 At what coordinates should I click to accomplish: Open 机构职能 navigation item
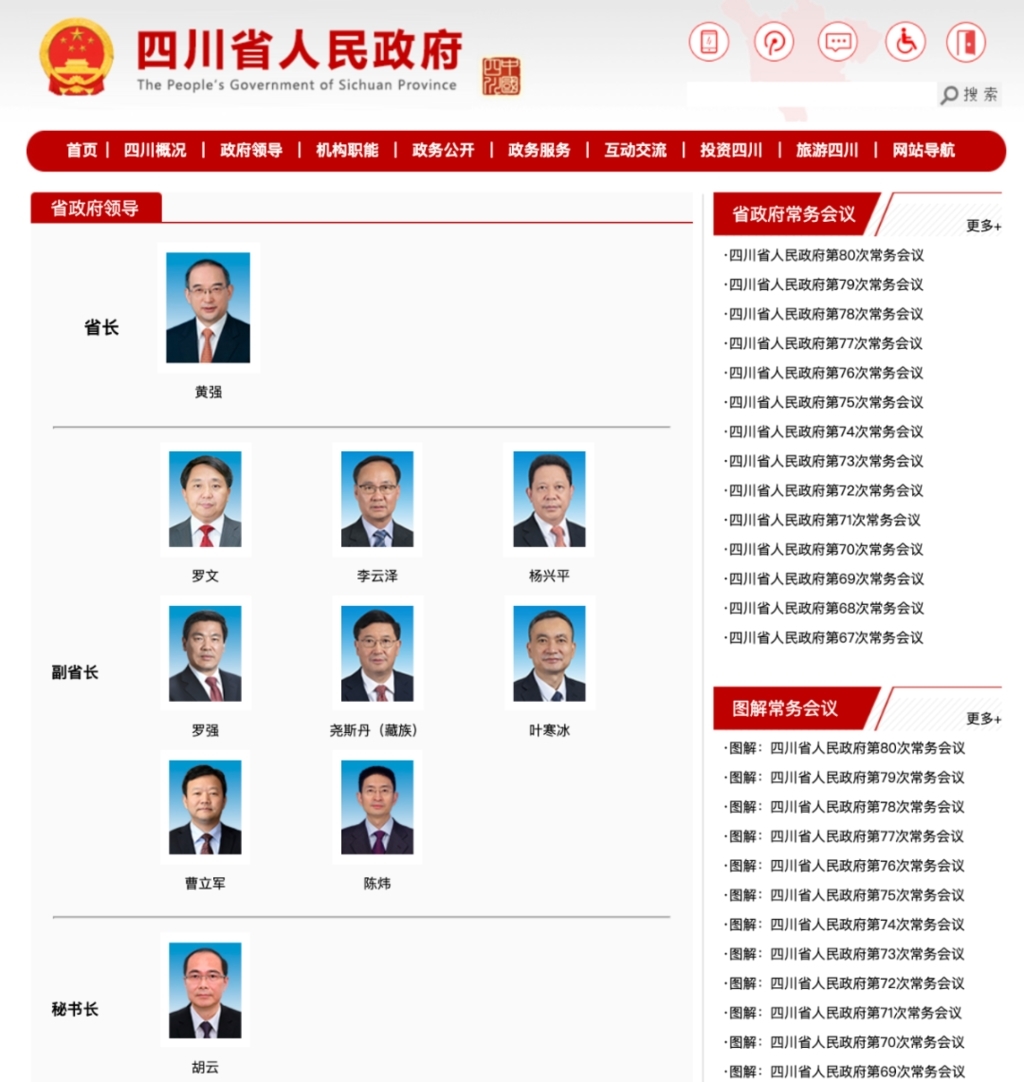tap(347, 150)
